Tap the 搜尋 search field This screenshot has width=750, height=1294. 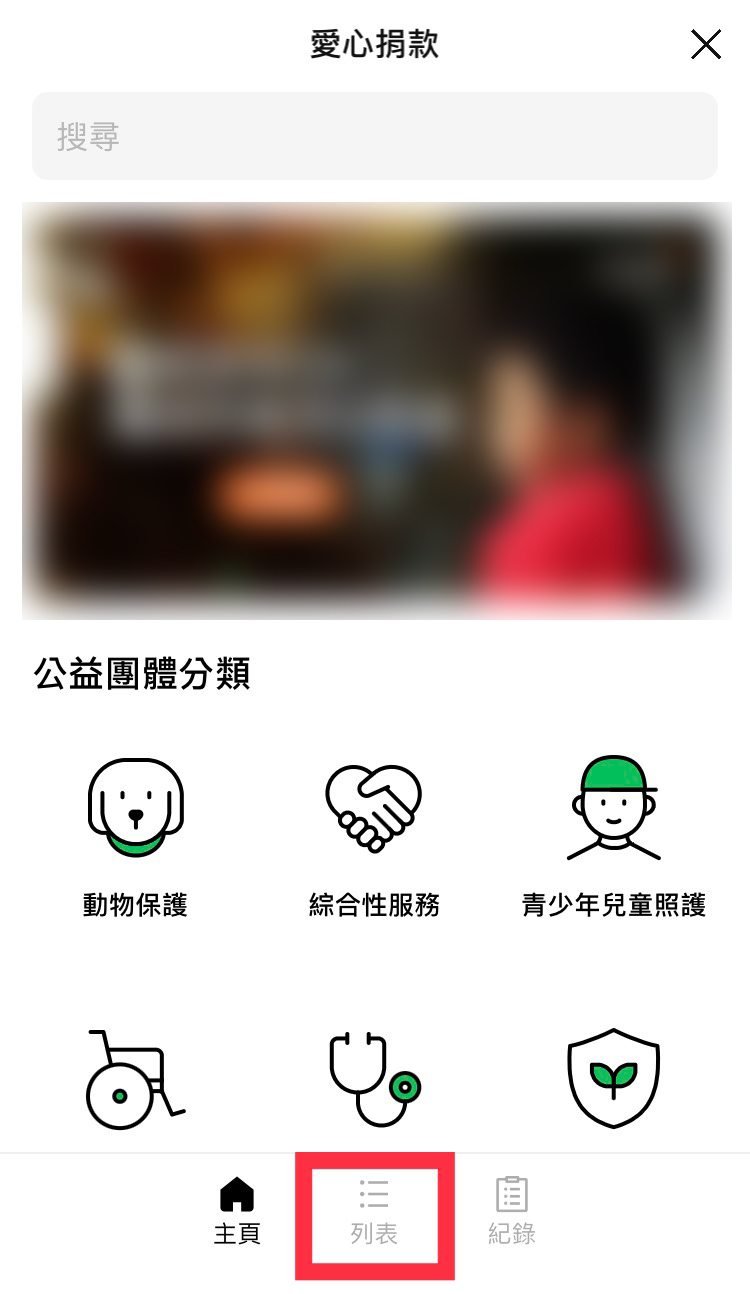coord(375,136)
